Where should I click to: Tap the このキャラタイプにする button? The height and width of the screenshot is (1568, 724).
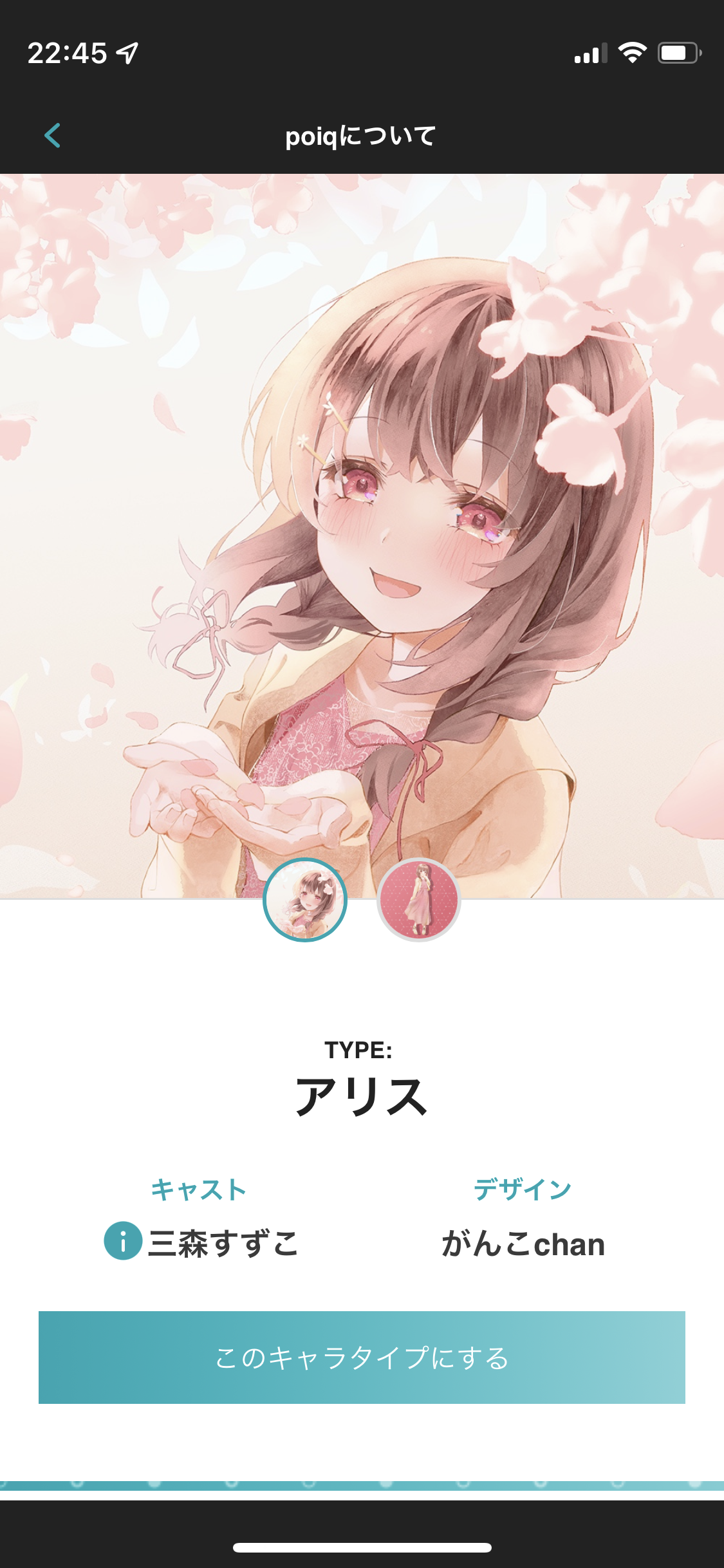point(362,1358)
